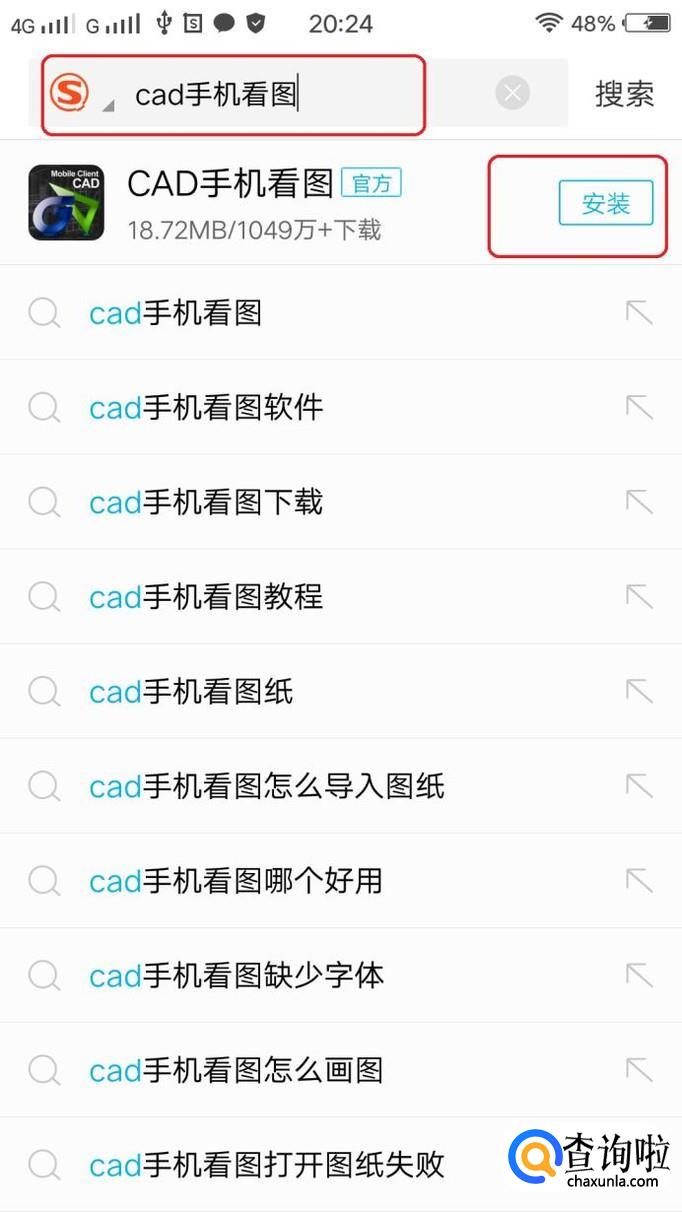Open suggestion cad手机看图缺少字体
682x1212 pixels.
pos(236,975)
